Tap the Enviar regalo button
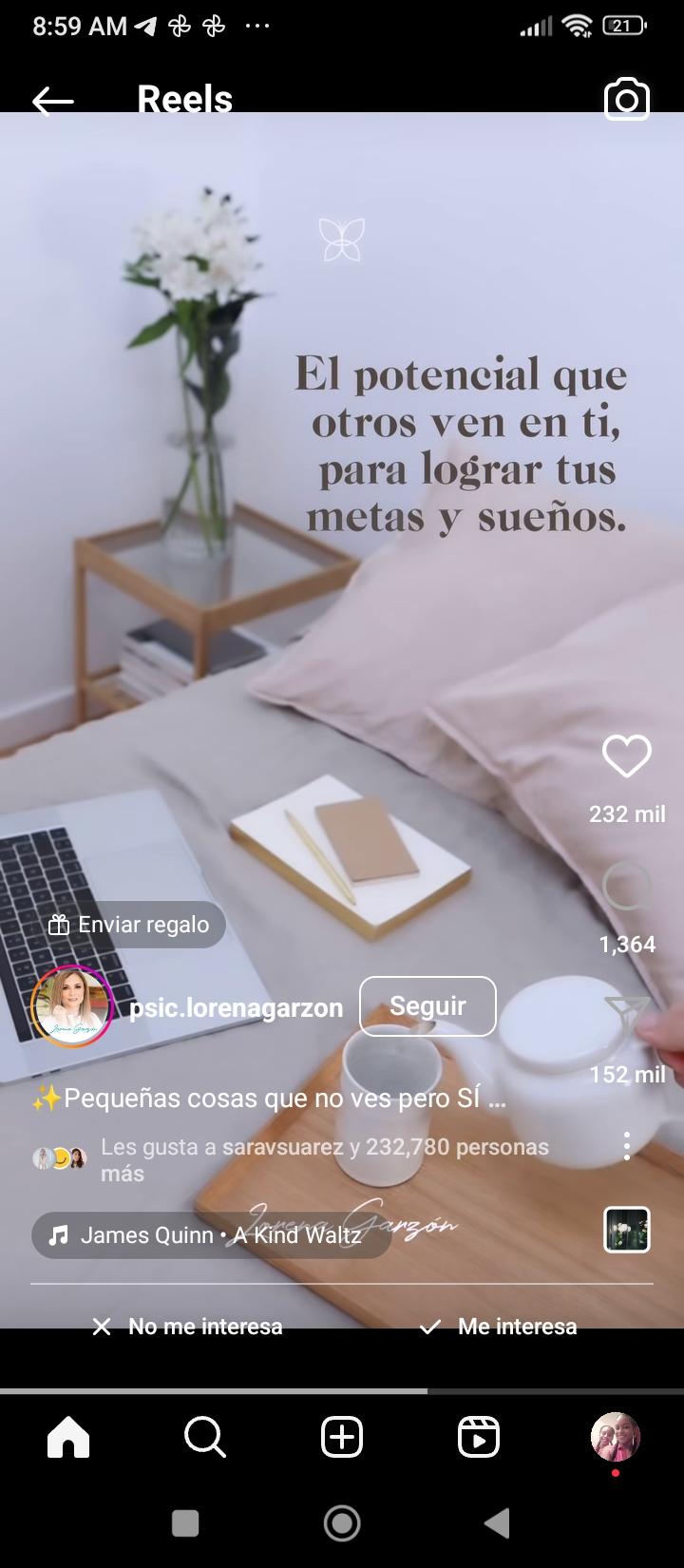Image resolution: width=684 pixels, height=1568 pixels. pyautogui.click(x=129, y=925)
